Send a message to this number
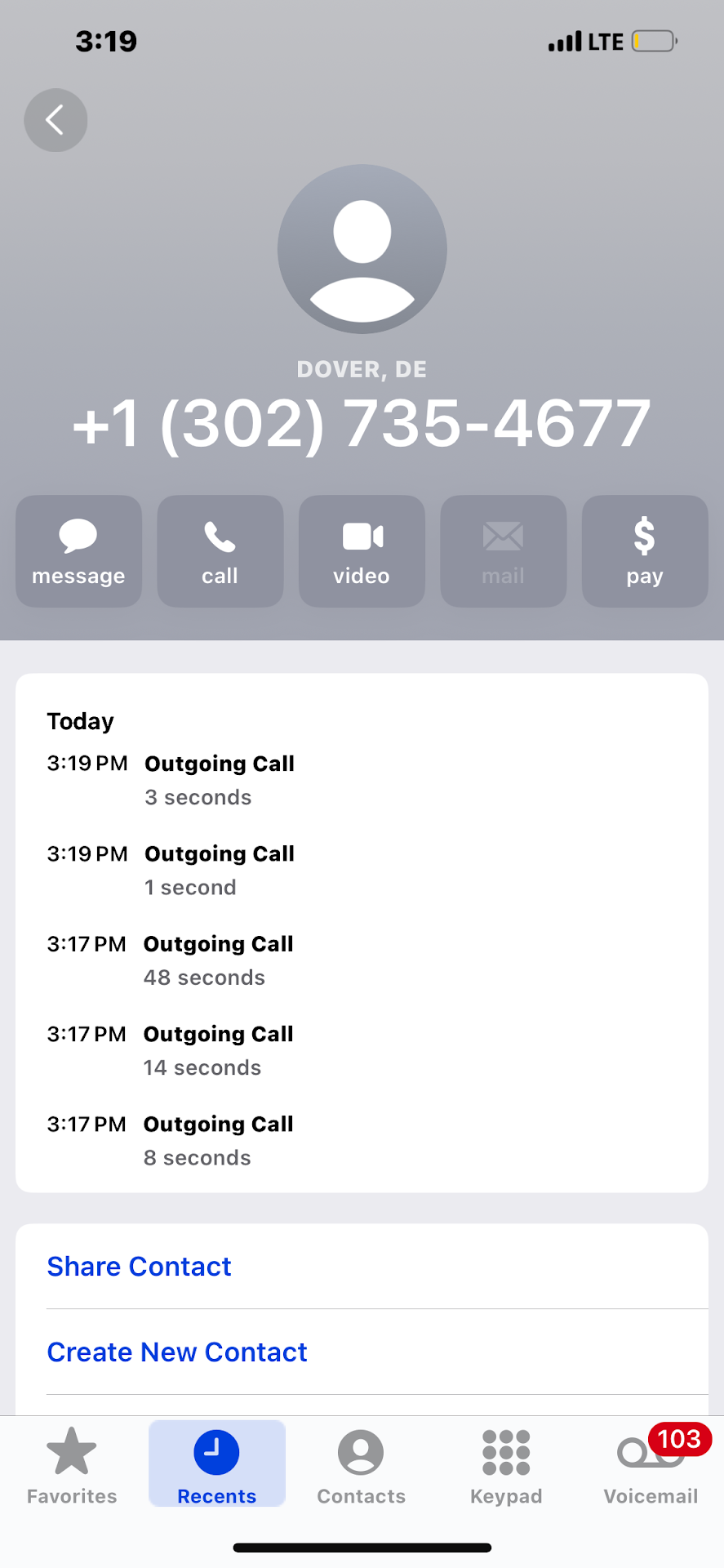 tap(78, 551)
